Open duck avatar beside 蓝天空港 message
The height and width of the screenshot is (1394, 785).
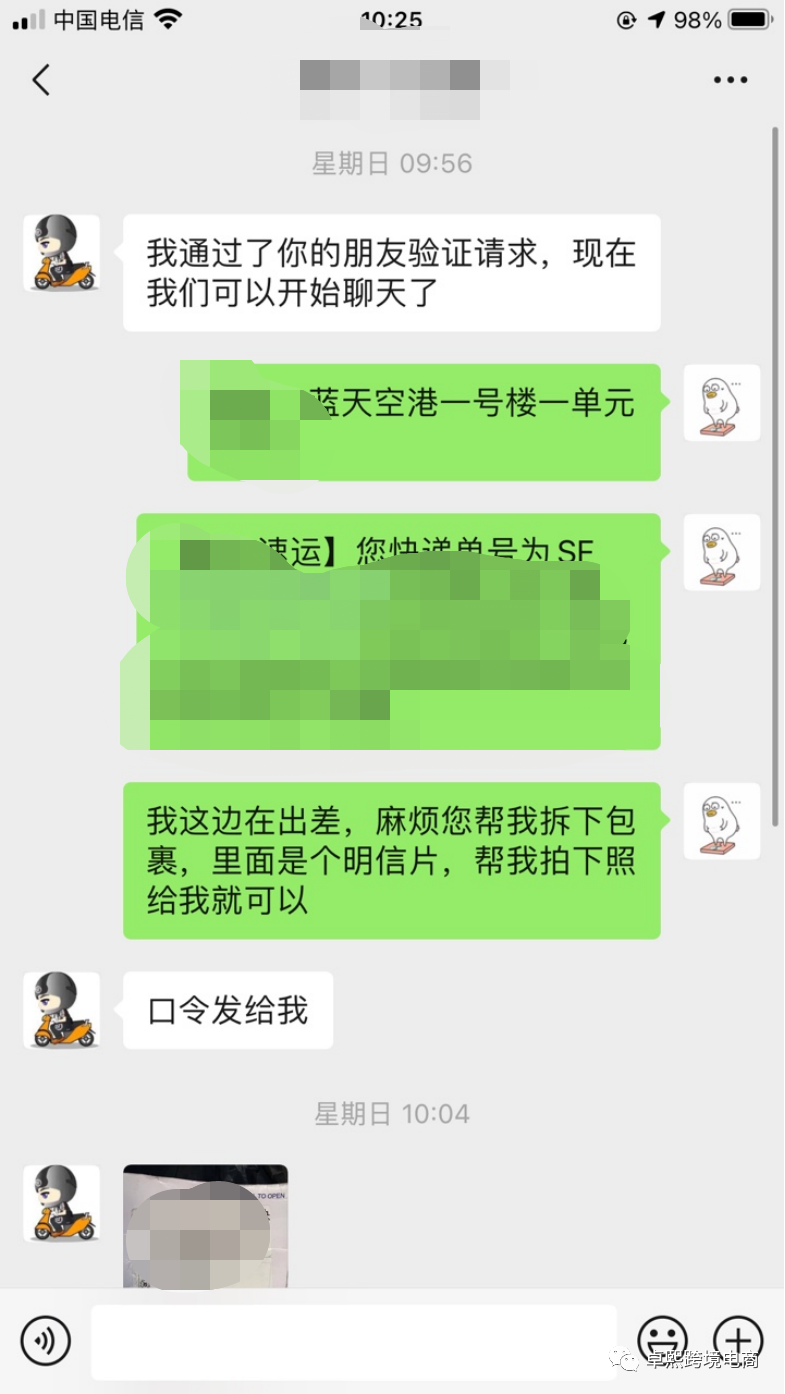coord(722,403)
